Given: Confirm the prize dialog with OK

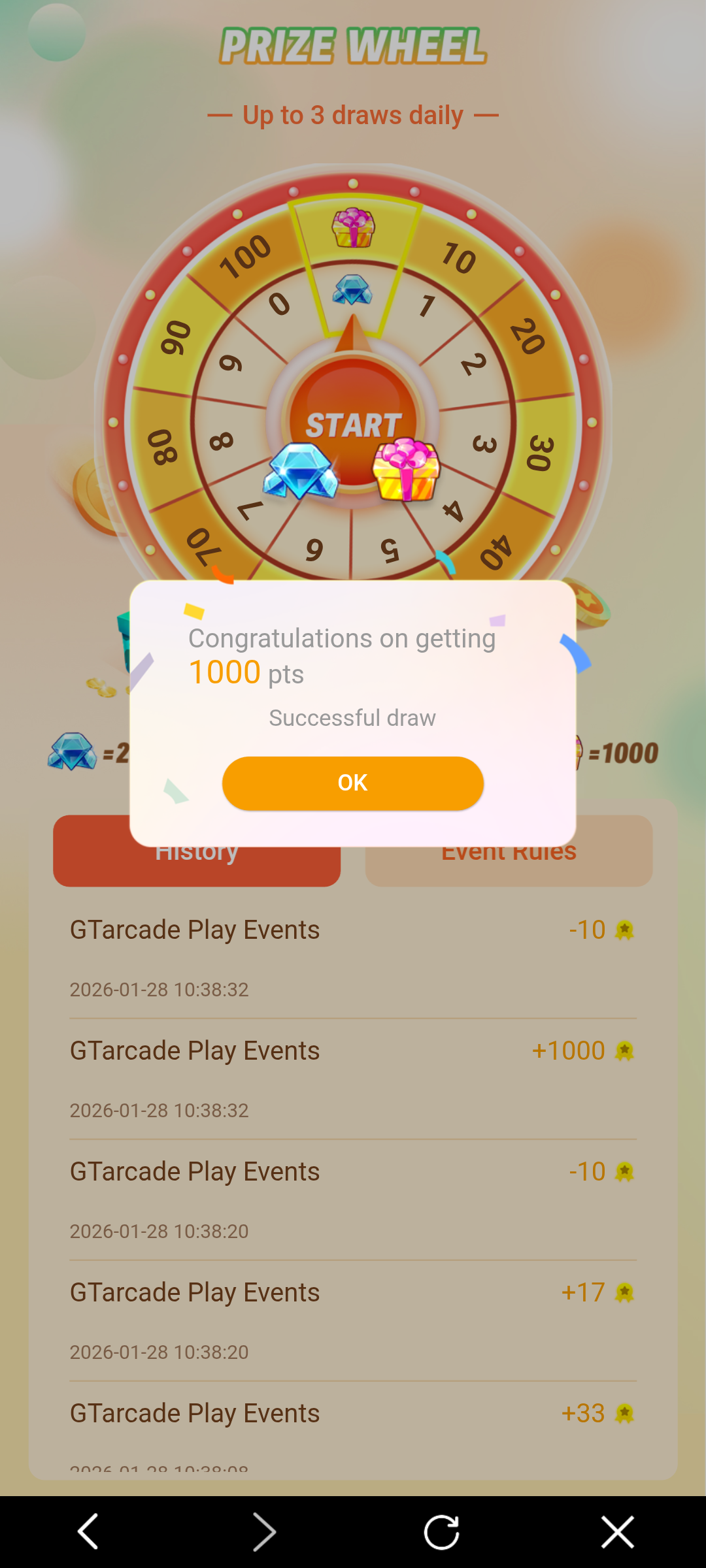Looking at the screenshot, I should (352, 783).
